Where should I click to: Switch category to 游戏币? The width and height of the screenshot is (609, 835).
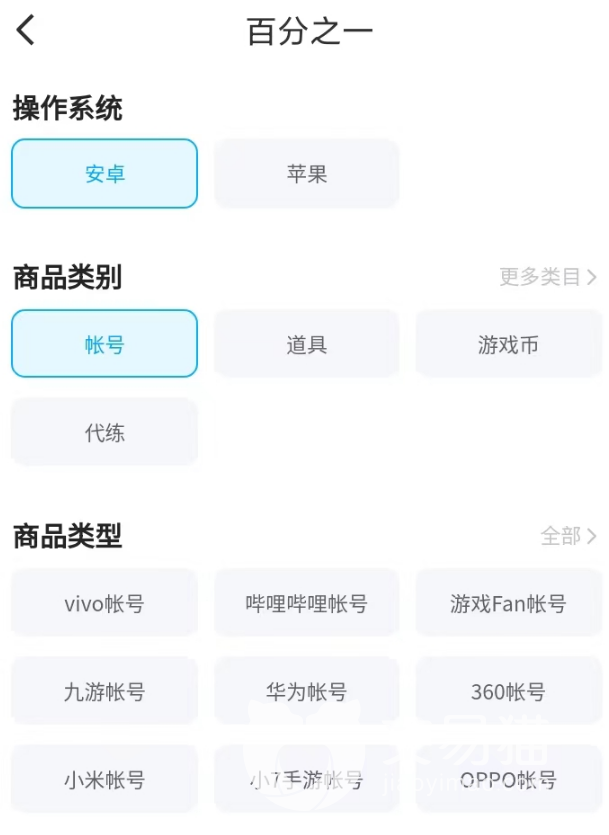coord(508,344)
